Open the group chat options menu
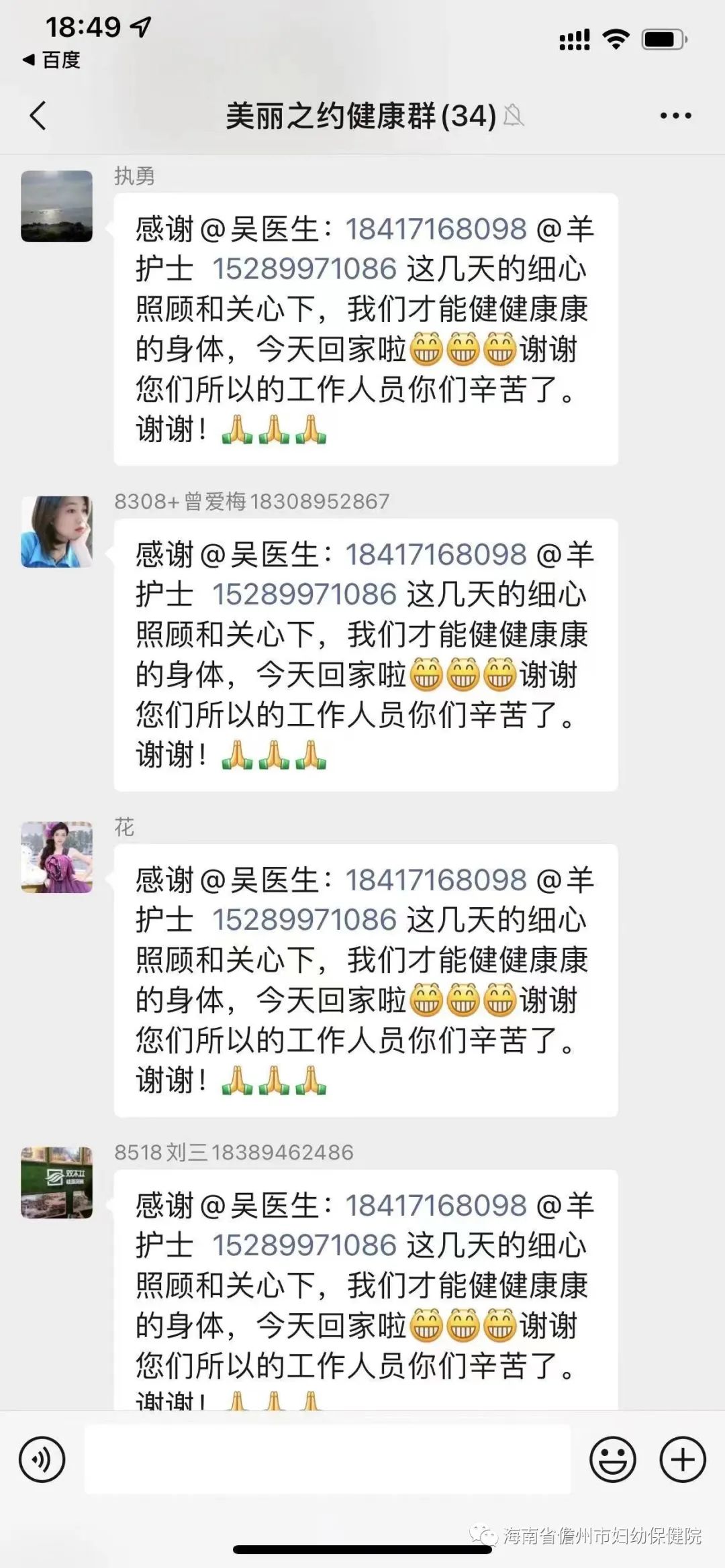Viewport: 725px width, 1568px height. pos(675,115)
